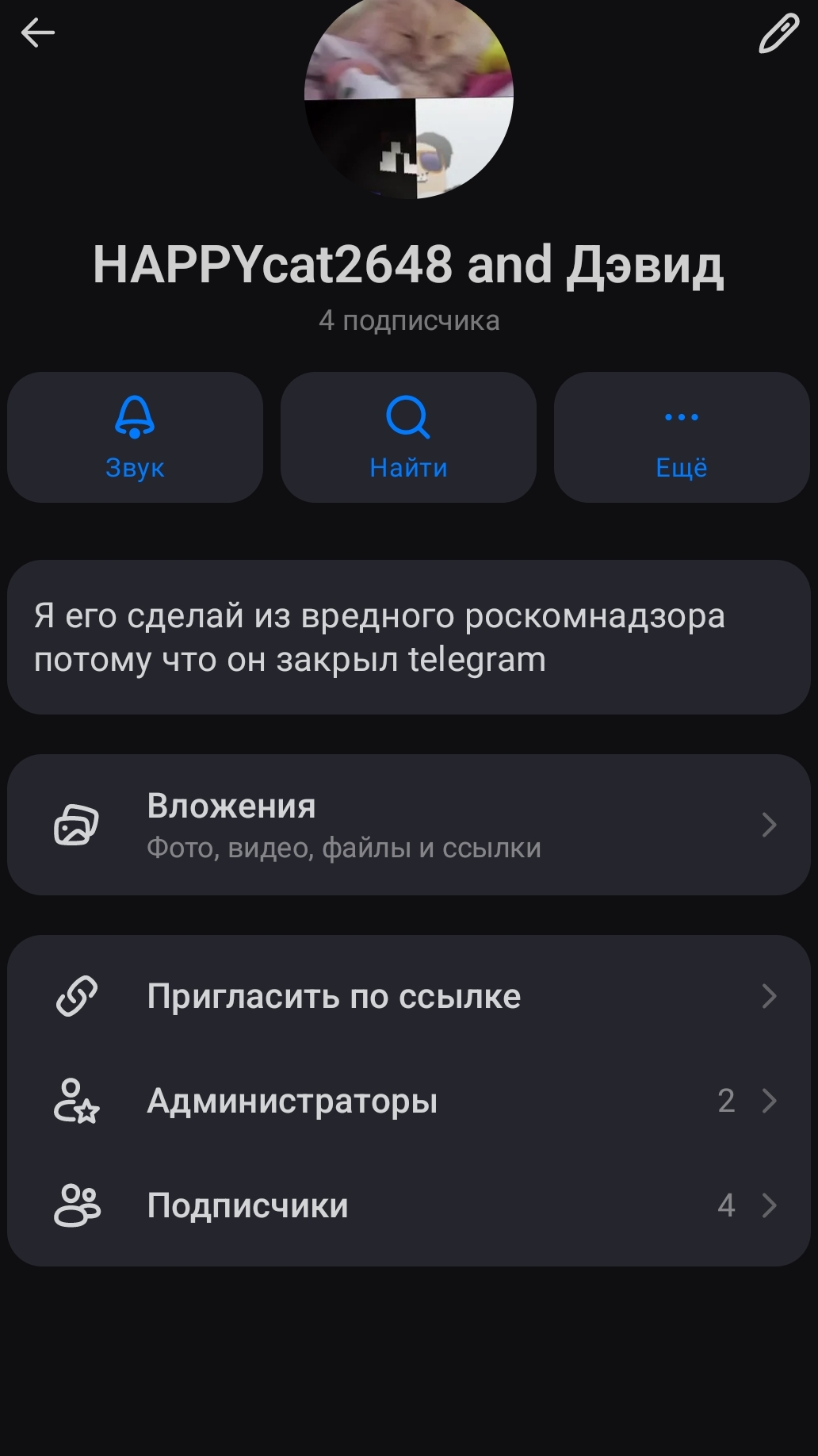Image resolution: width=818 pixels, height=1456 pixels.
Task: View the Администраторы list
Action: tap(409, 1101)
